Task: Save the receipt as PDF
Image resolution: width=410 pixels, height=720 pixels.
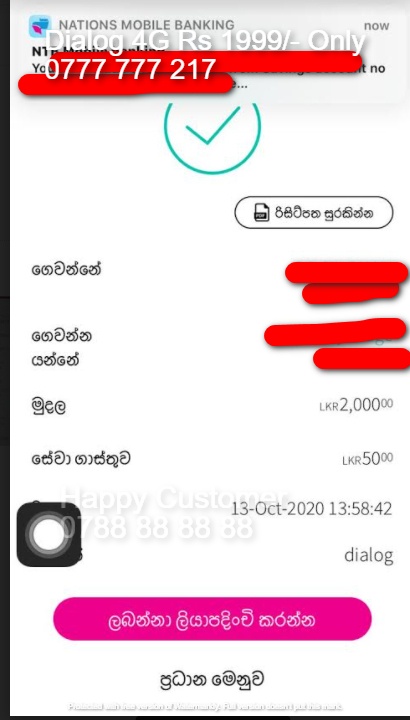Action: click(x=314, y=213)
